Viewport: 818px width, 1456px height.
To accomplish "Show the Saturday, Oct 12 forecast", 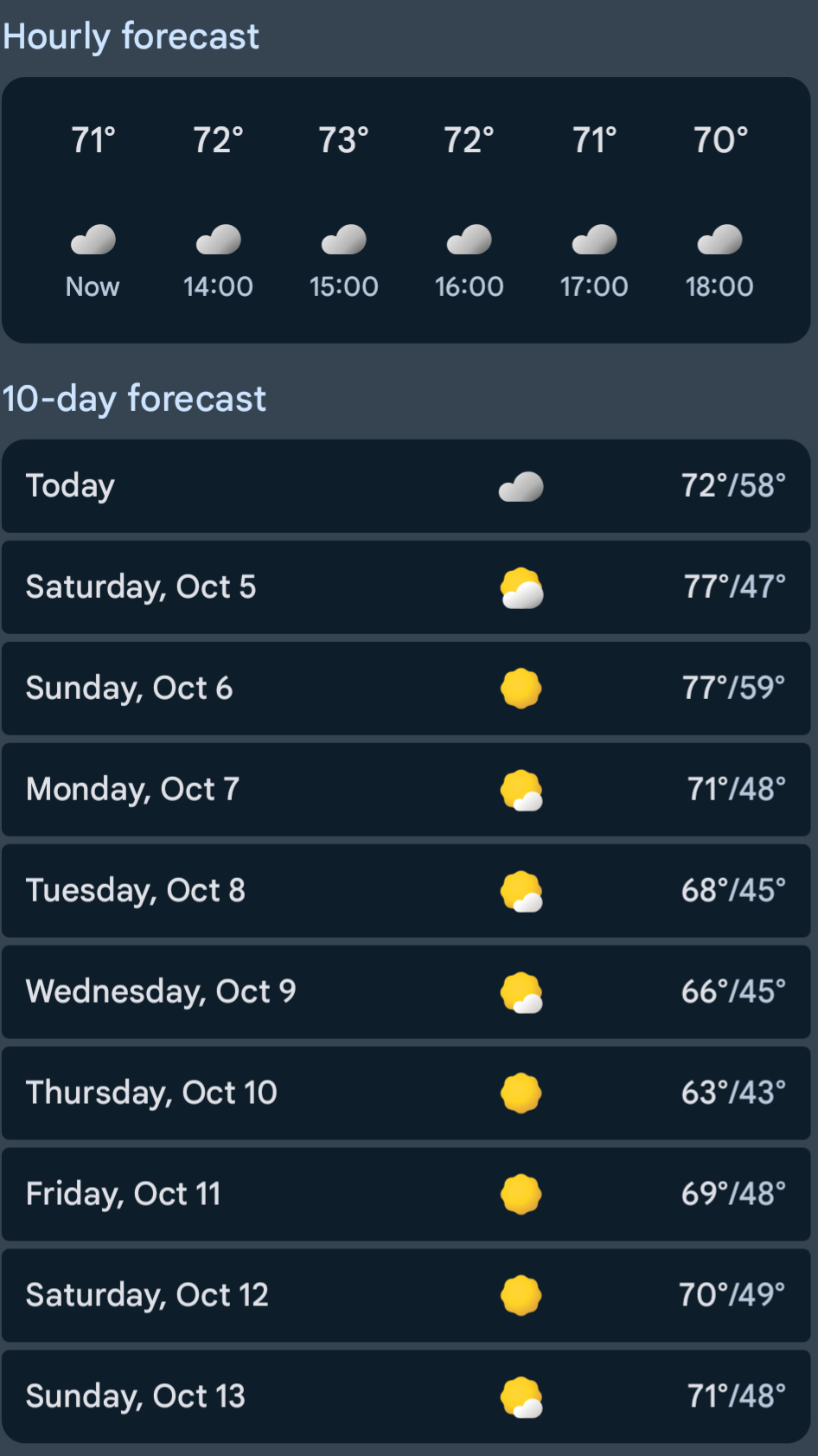I will pos(406,1296).
